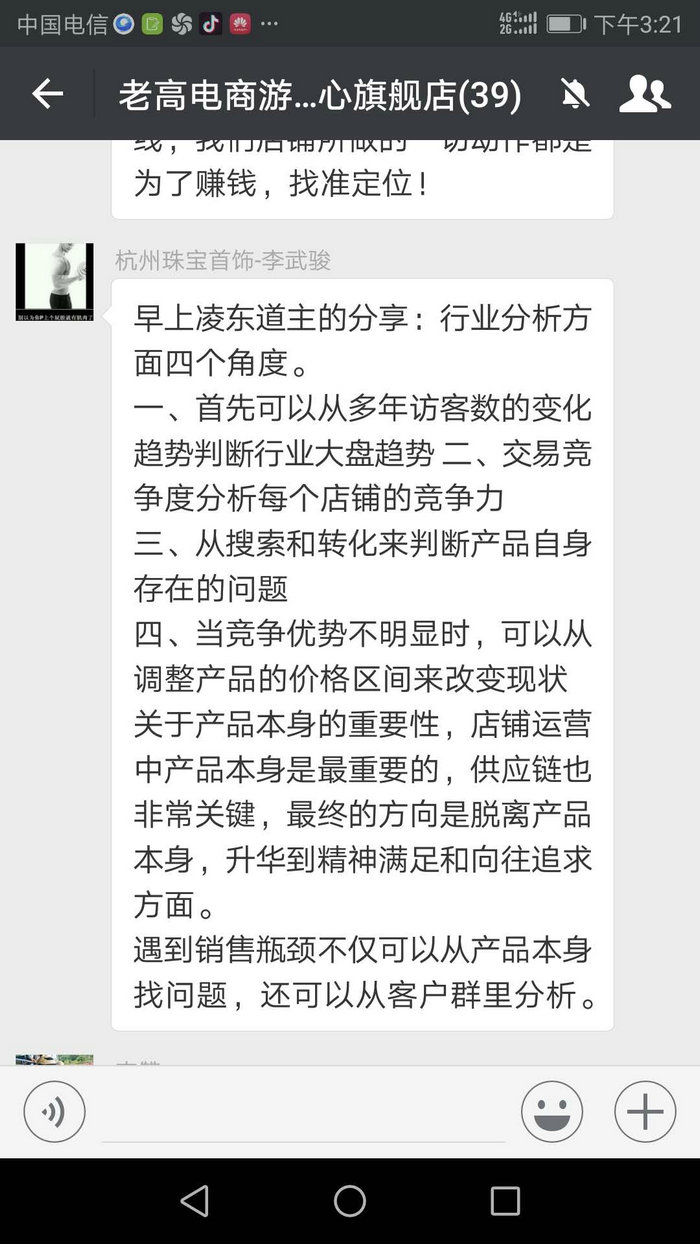700x1244 pixels.
Task: Tap the message text input field
Action: point(303,1112)
